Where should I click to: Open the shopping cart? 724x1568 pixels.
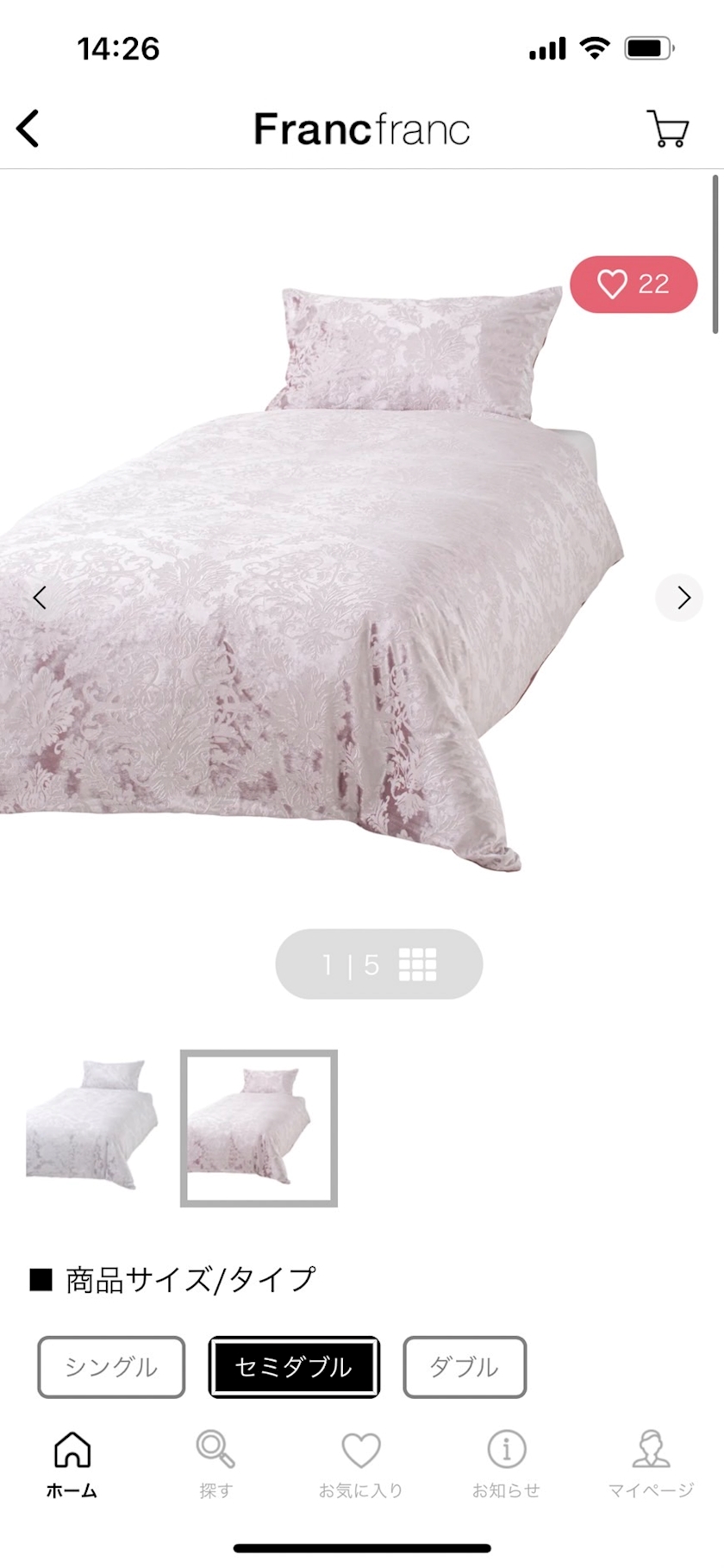tap(667, 129)
